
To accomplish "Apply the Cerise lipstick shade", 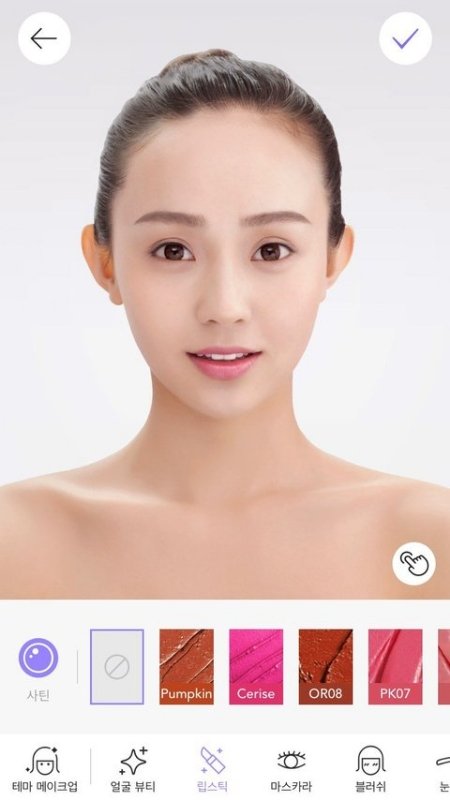I will click(x=256, y=667).
